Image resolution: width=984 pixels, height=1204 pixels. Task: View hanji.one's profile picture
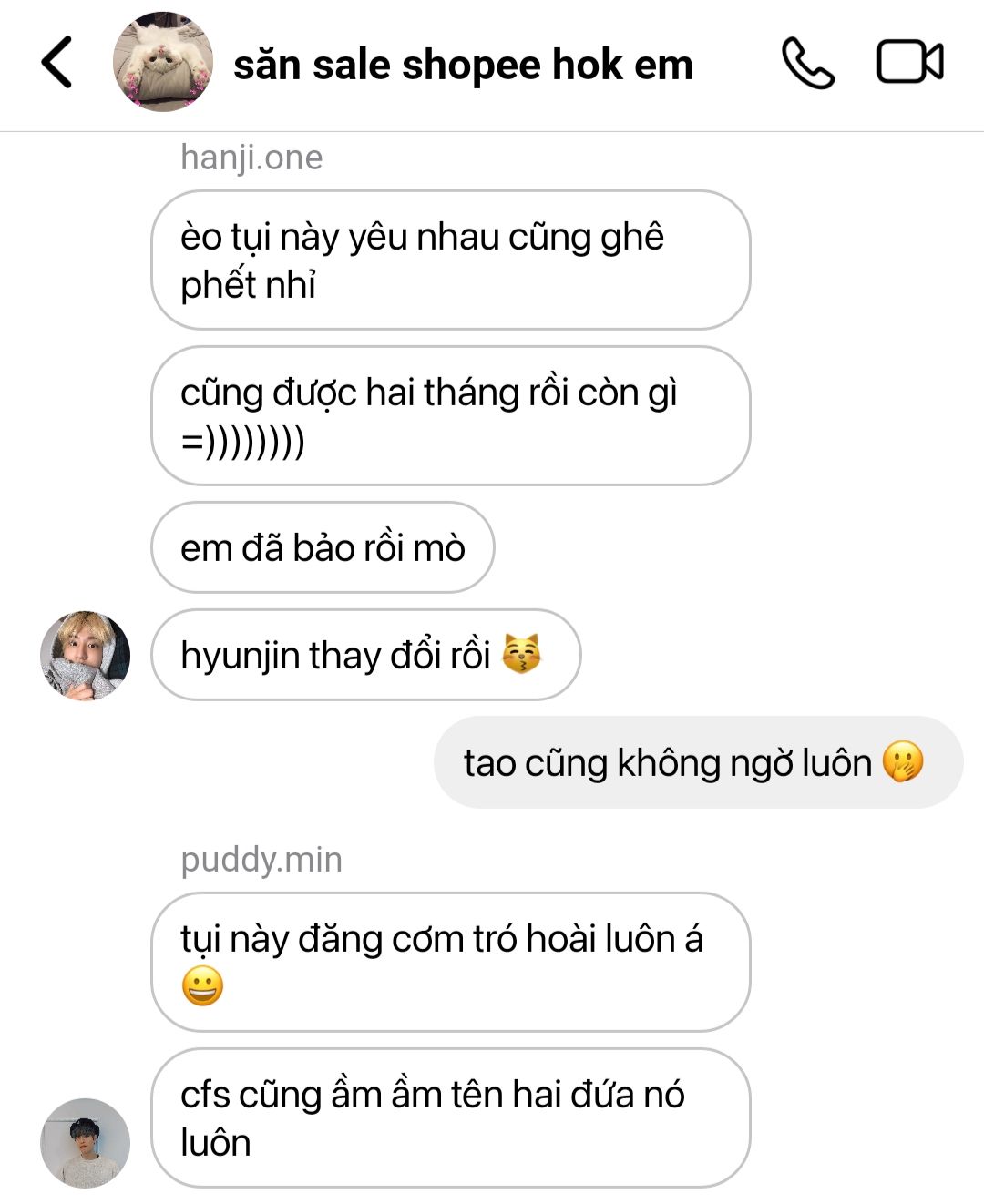[x=85, y=656]
